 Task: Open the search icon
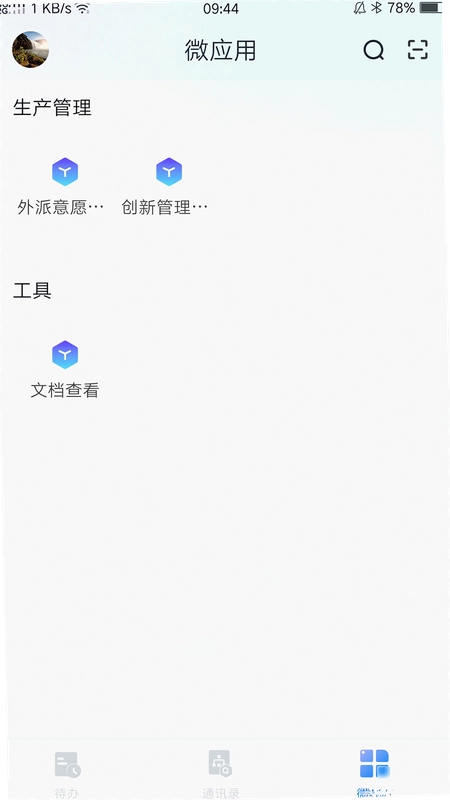click(x=373, y=50)
